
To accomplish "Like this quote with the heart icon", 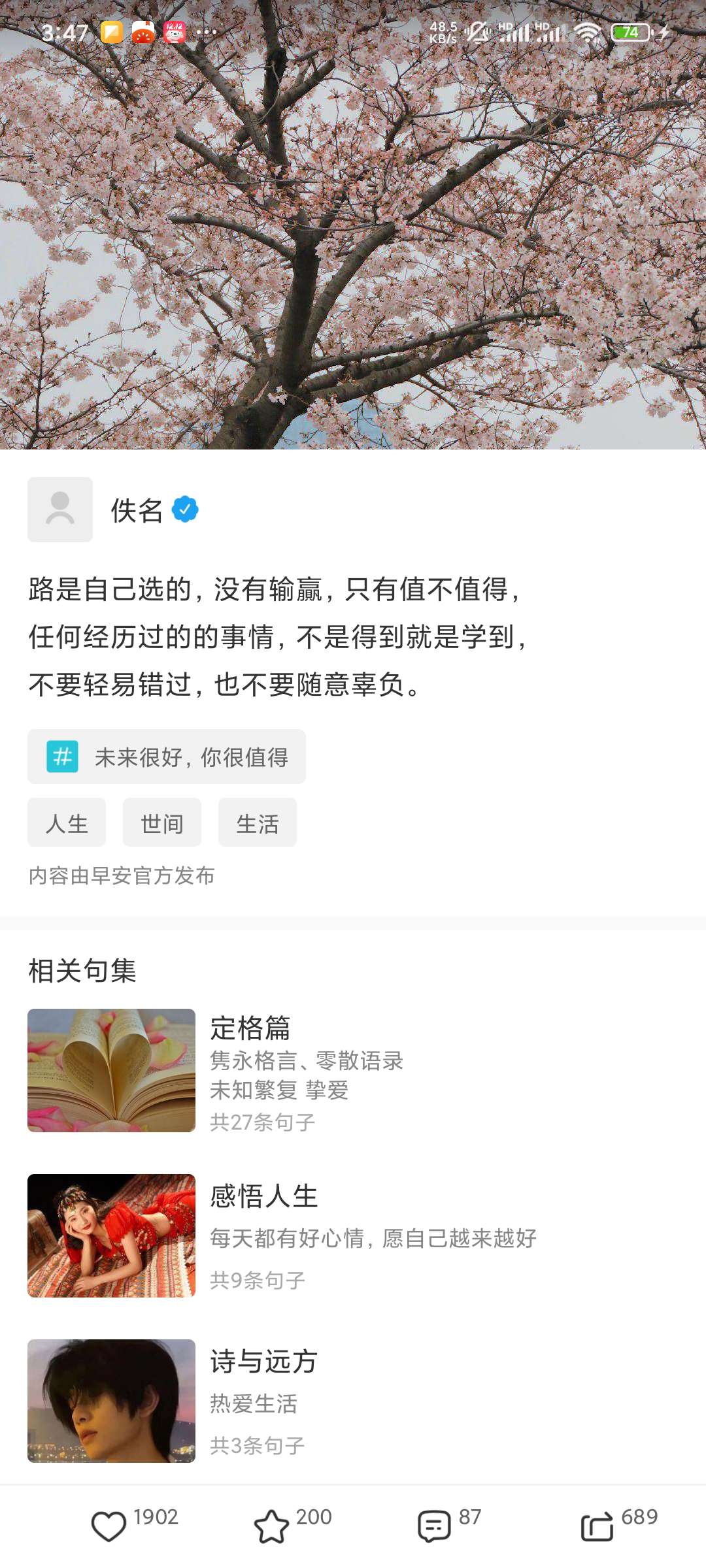I will pos(109,1526).
